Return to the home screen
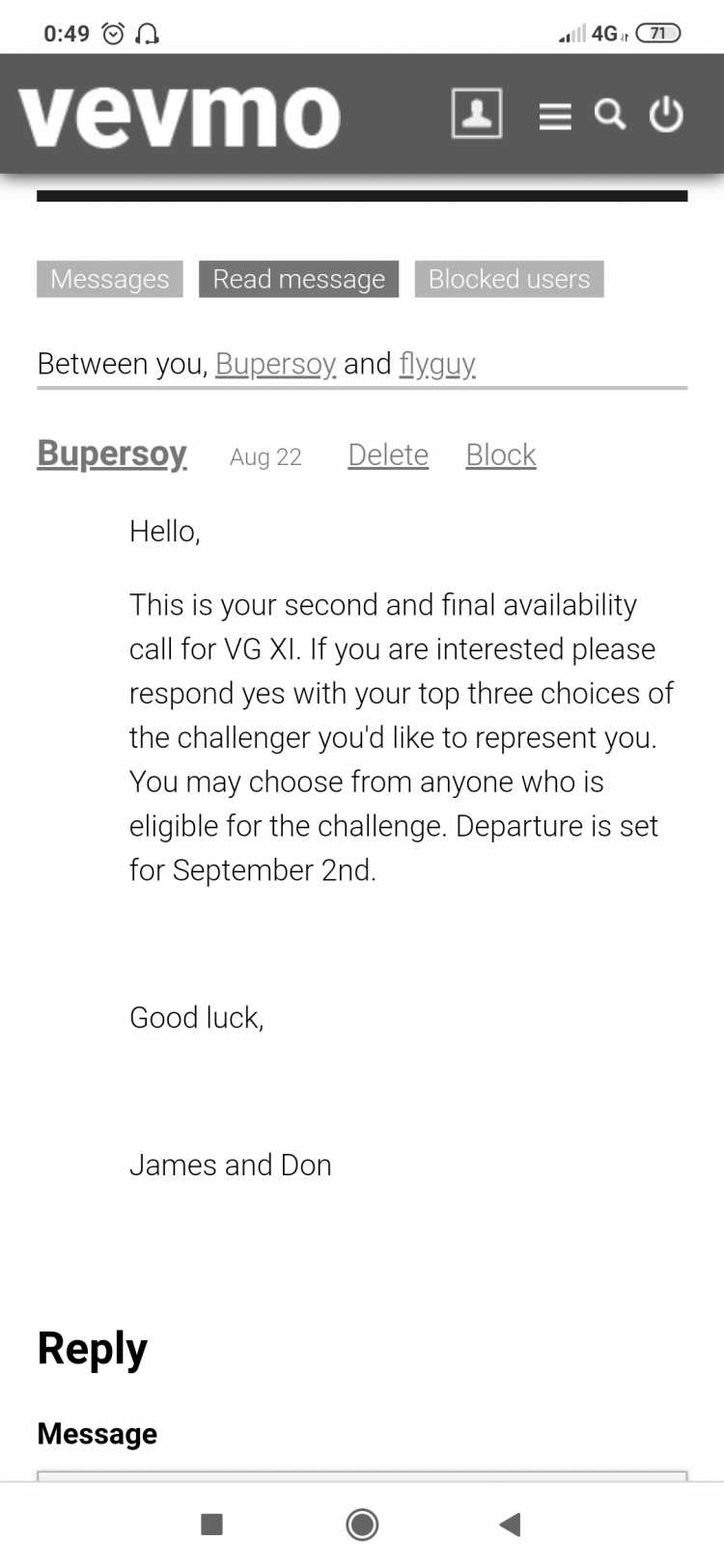This screenshot has height=1568, width=724. [362, 1525]
